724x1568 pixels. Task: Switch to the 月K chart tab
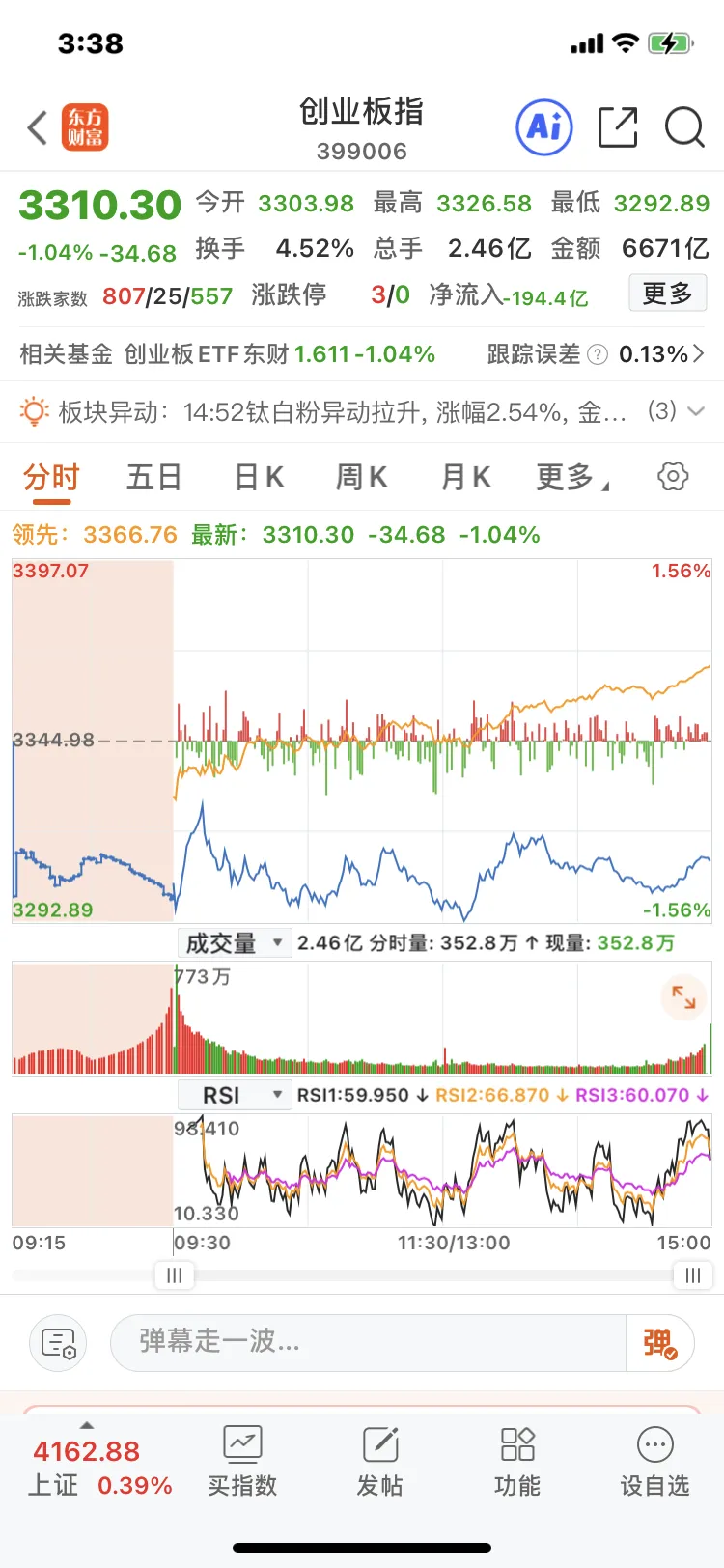[x=465, y=477]
